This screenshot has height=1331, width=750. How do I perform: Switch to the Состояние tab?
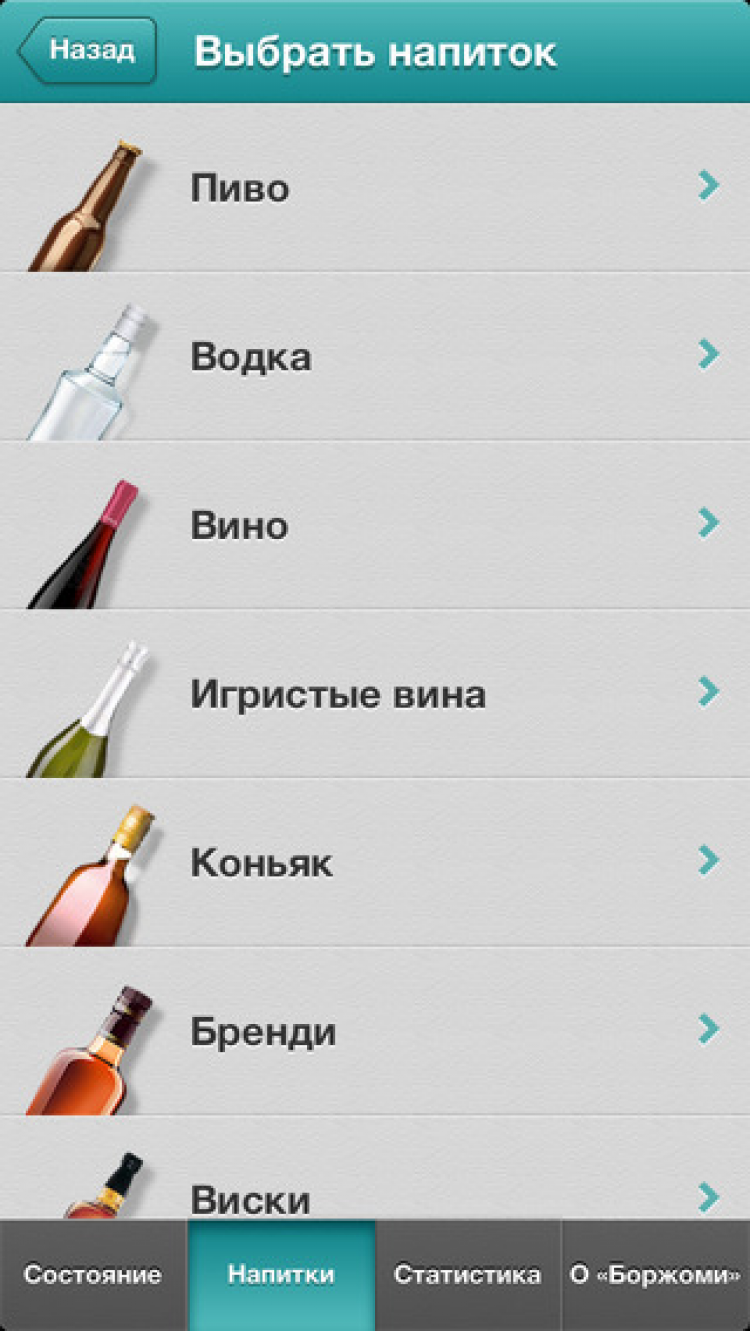click(x=93, y=1275)
